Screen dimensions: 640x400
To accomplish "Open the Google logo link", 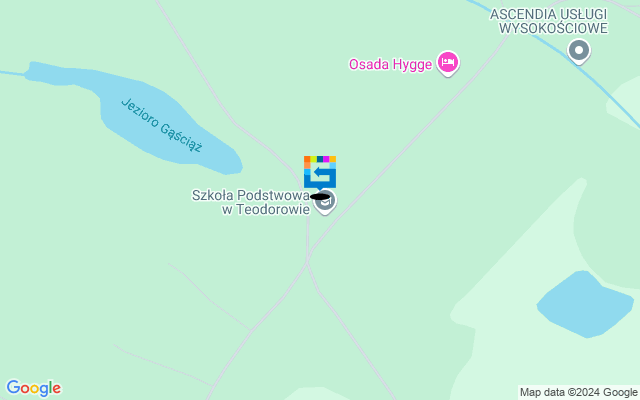I will 33,388.
